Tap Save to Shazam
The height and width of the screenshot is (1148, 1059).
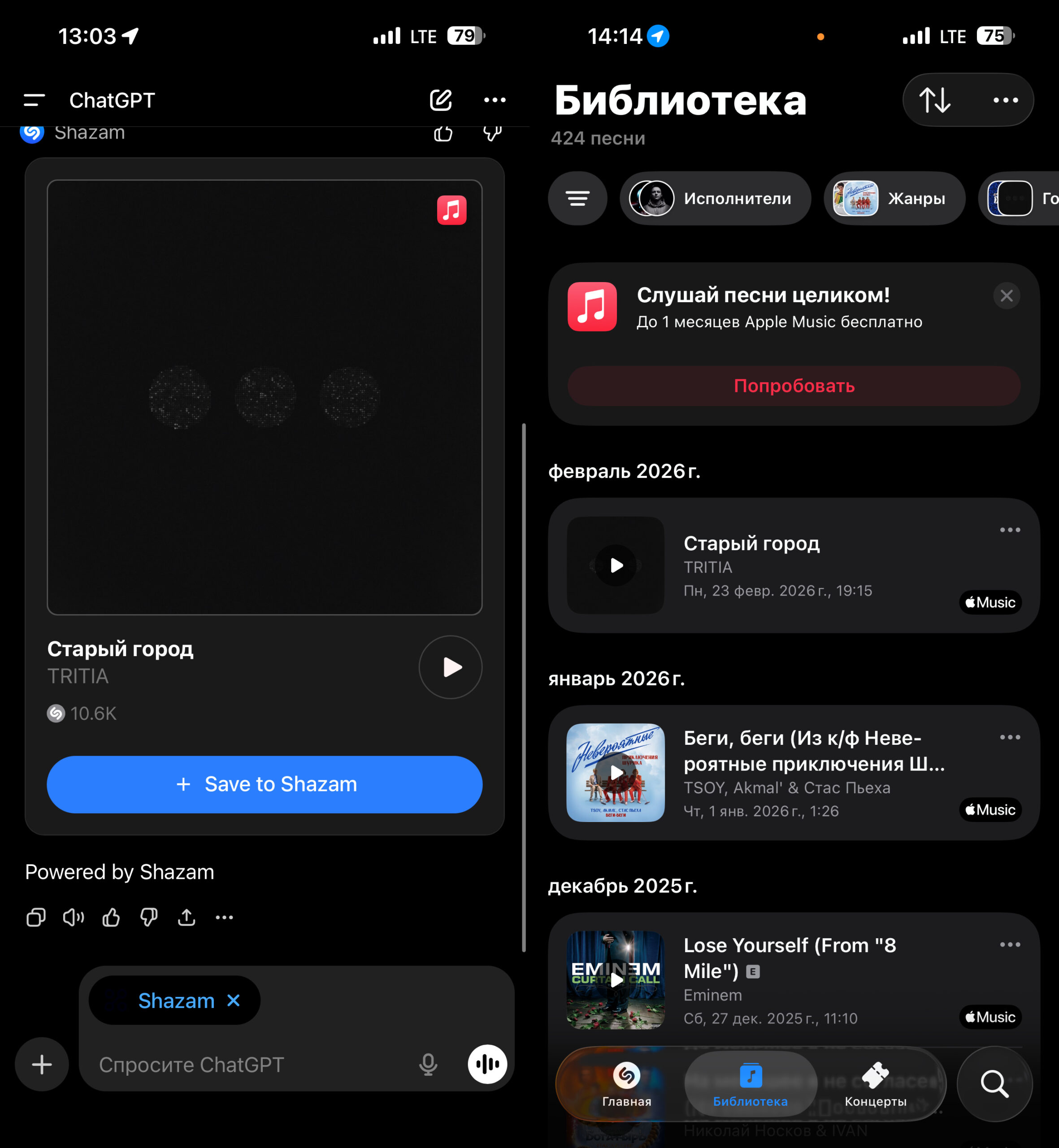265,785
